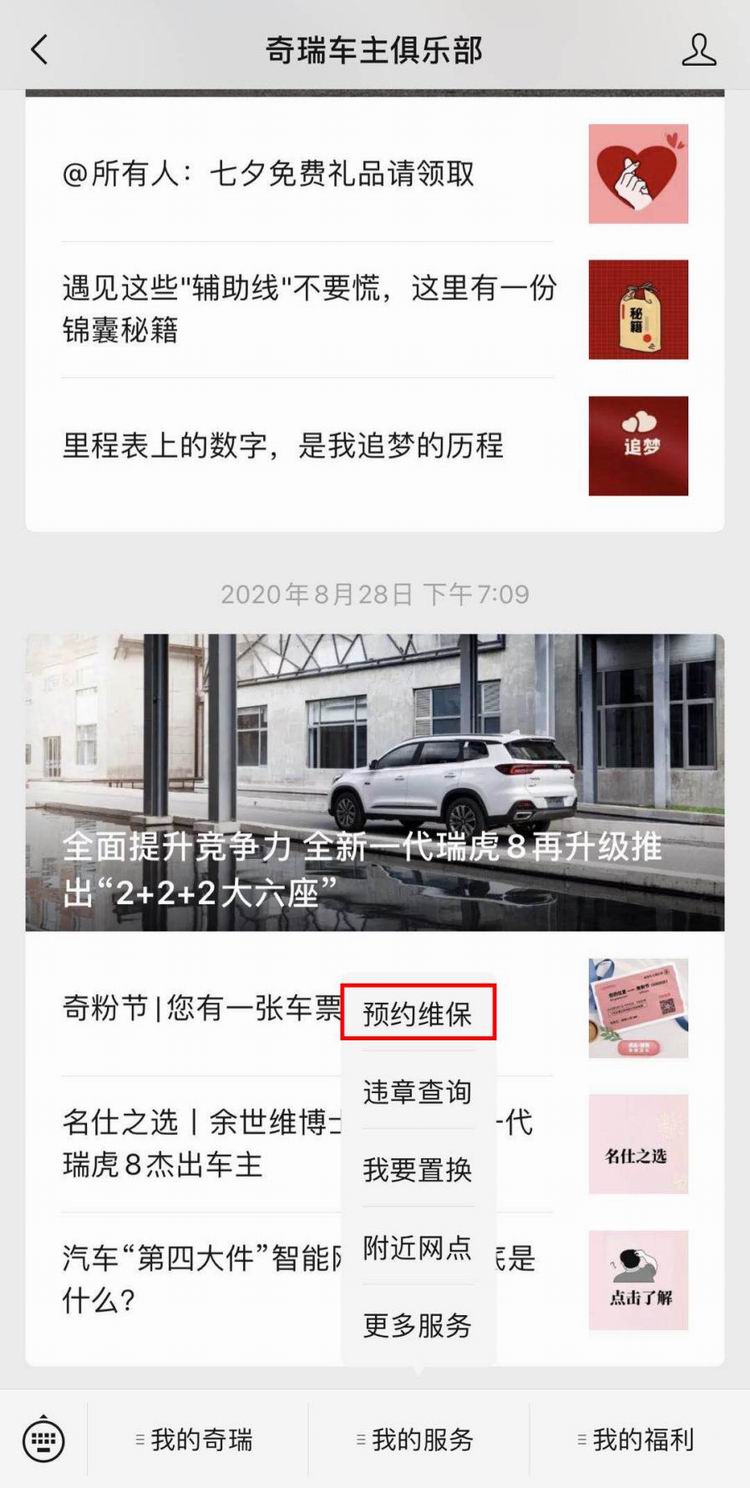Open the 我的奇瑞 menu
Image resolution: width=750 pixels, height=1488 pixels.
(197, 1440)
